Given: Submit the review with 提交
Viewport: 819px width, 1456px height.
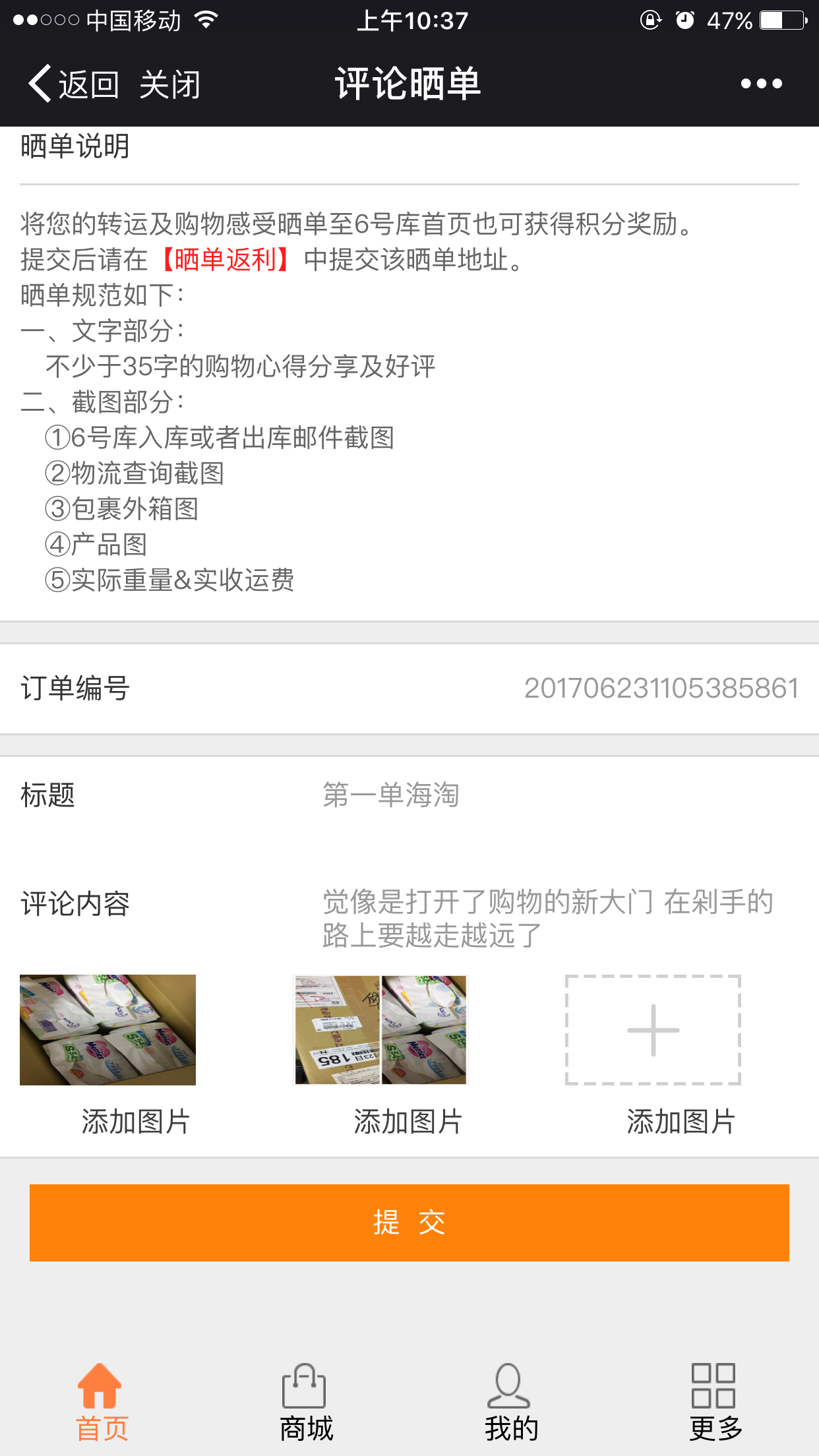Looking at the screenshot, I should pos(409,1223).
